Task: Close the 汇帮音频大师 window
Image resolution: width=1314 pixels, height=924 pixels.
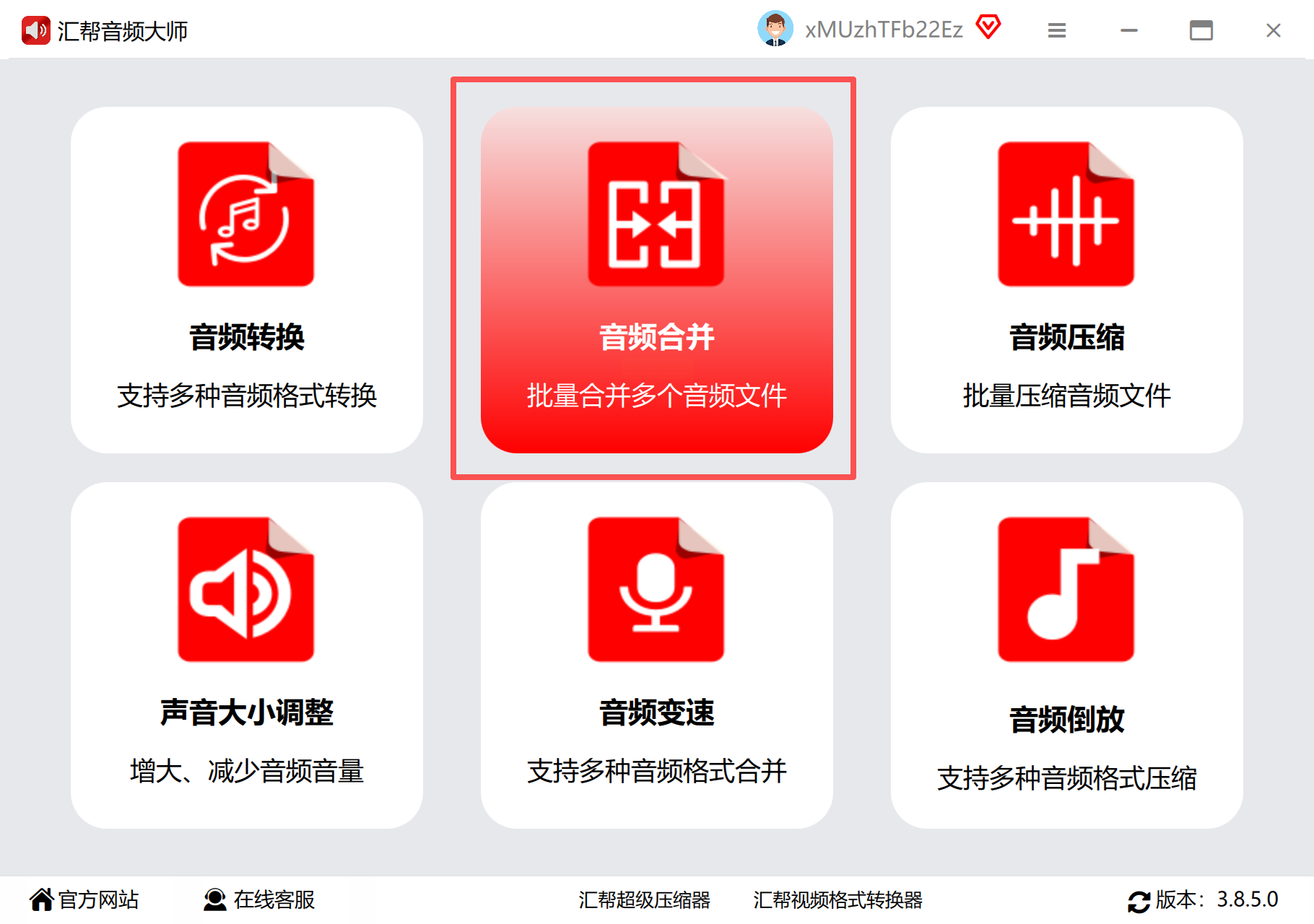Action: [x=1274, y=30]
